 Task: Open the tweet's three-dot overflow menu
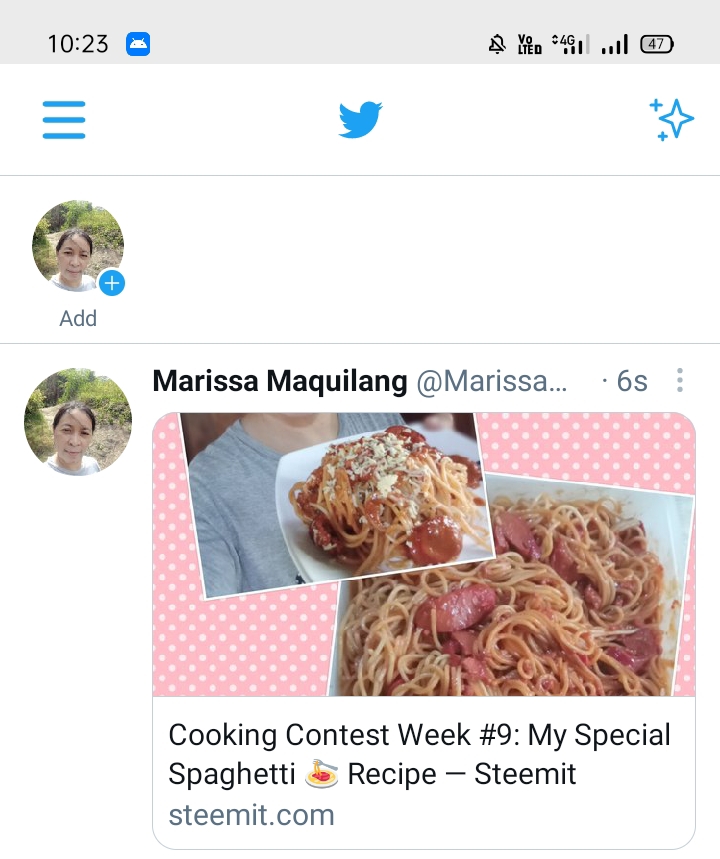680,381
